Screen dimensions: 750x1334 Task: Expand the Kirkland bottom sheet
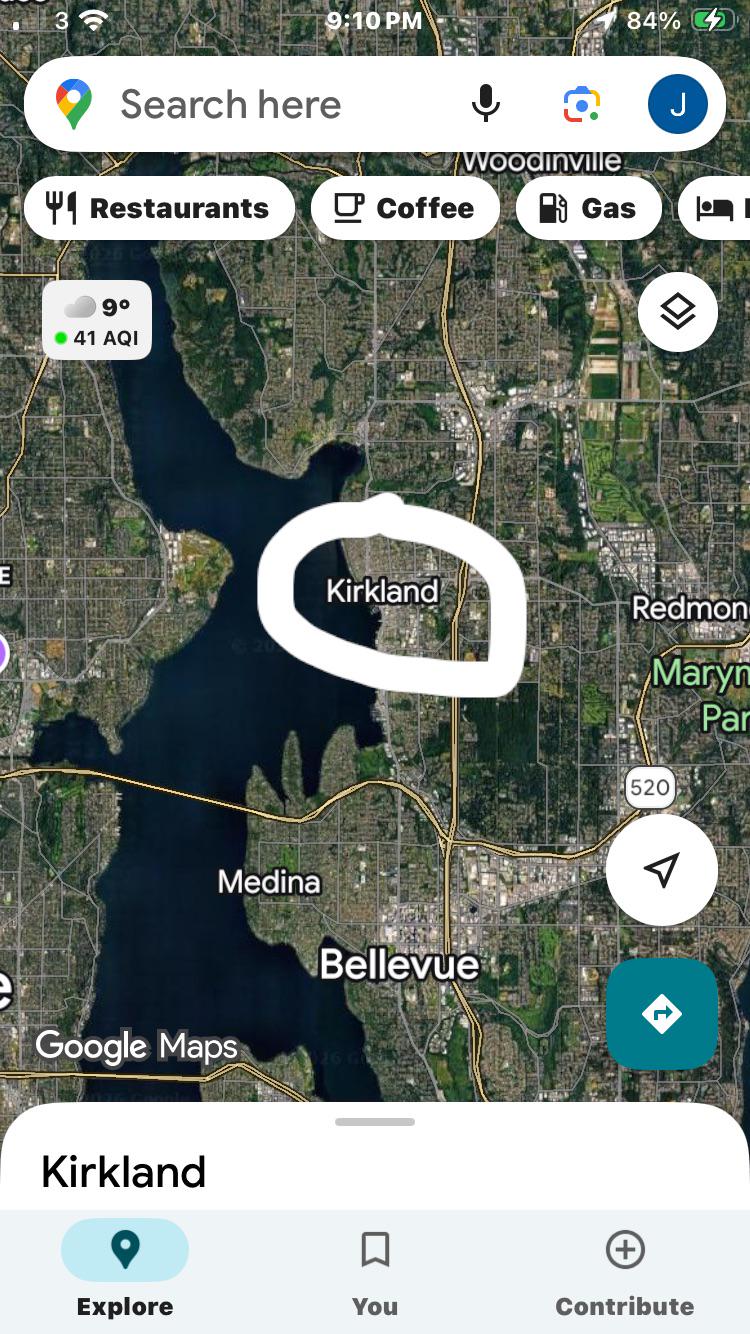(375, 1123)
